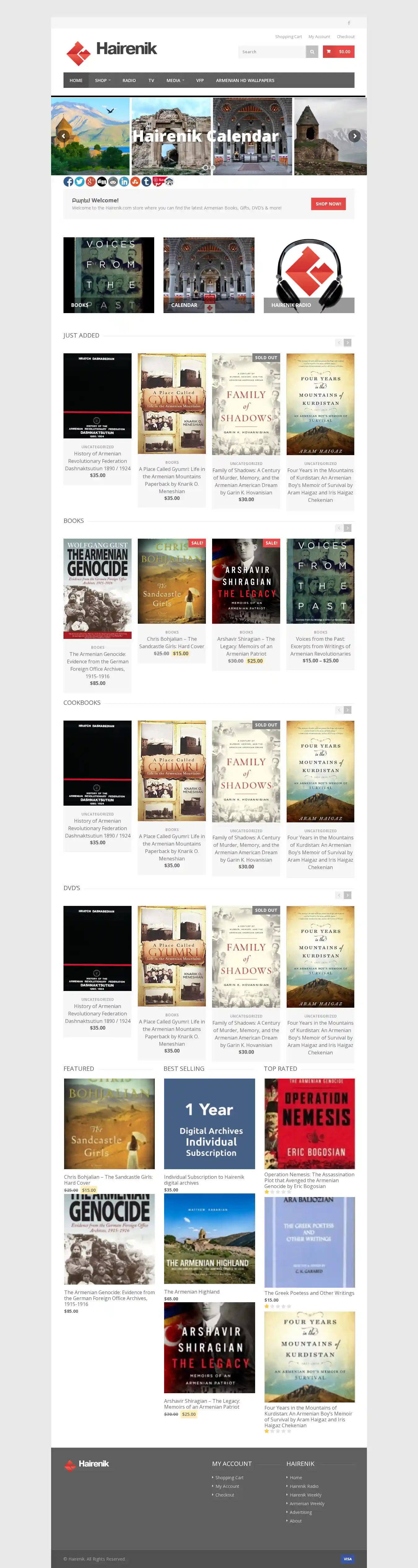
Task: Tap the Search input field
Action: pyautogui.click(x=271, y=52)
